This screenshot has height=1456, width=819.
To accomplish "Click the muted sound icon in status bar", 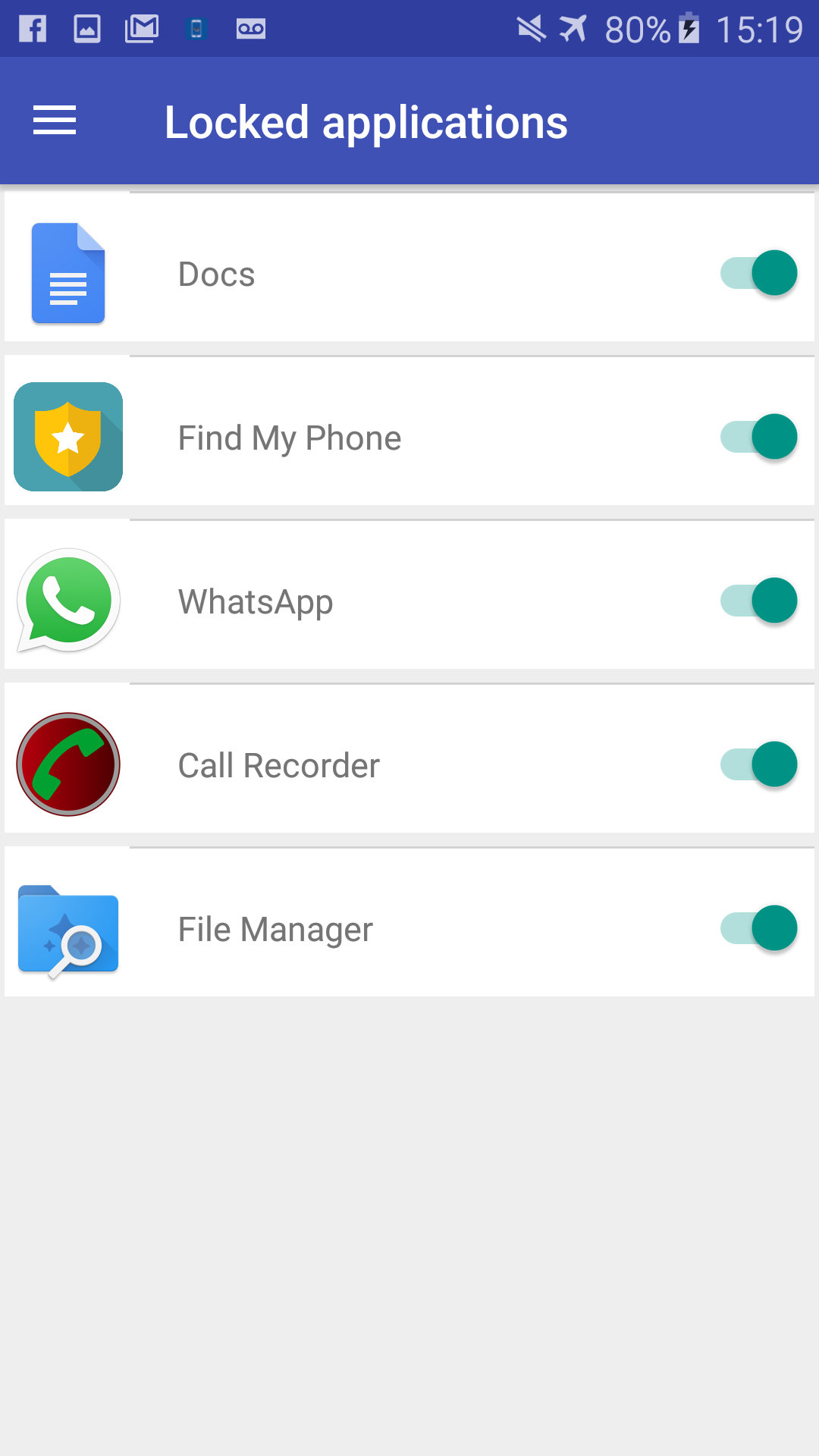I will click(531, 28).
